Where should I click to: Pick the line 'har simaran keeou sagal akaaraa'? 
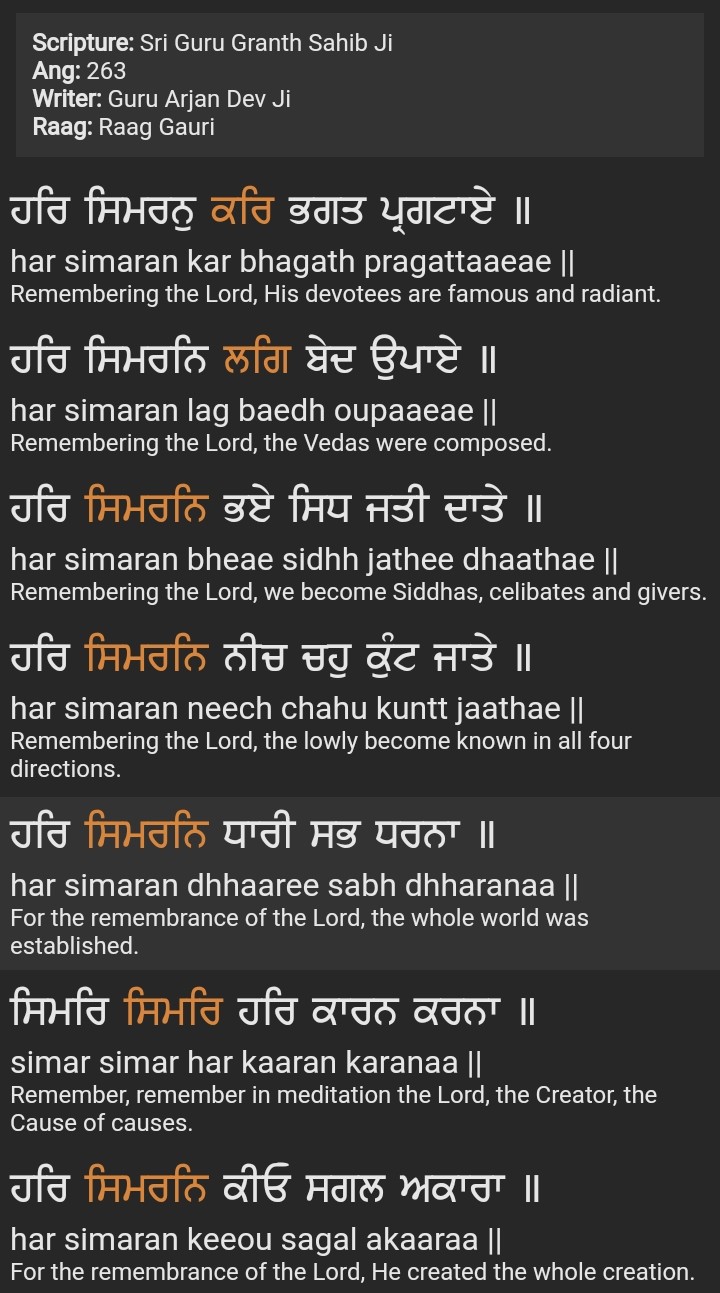pos(256,1240)
